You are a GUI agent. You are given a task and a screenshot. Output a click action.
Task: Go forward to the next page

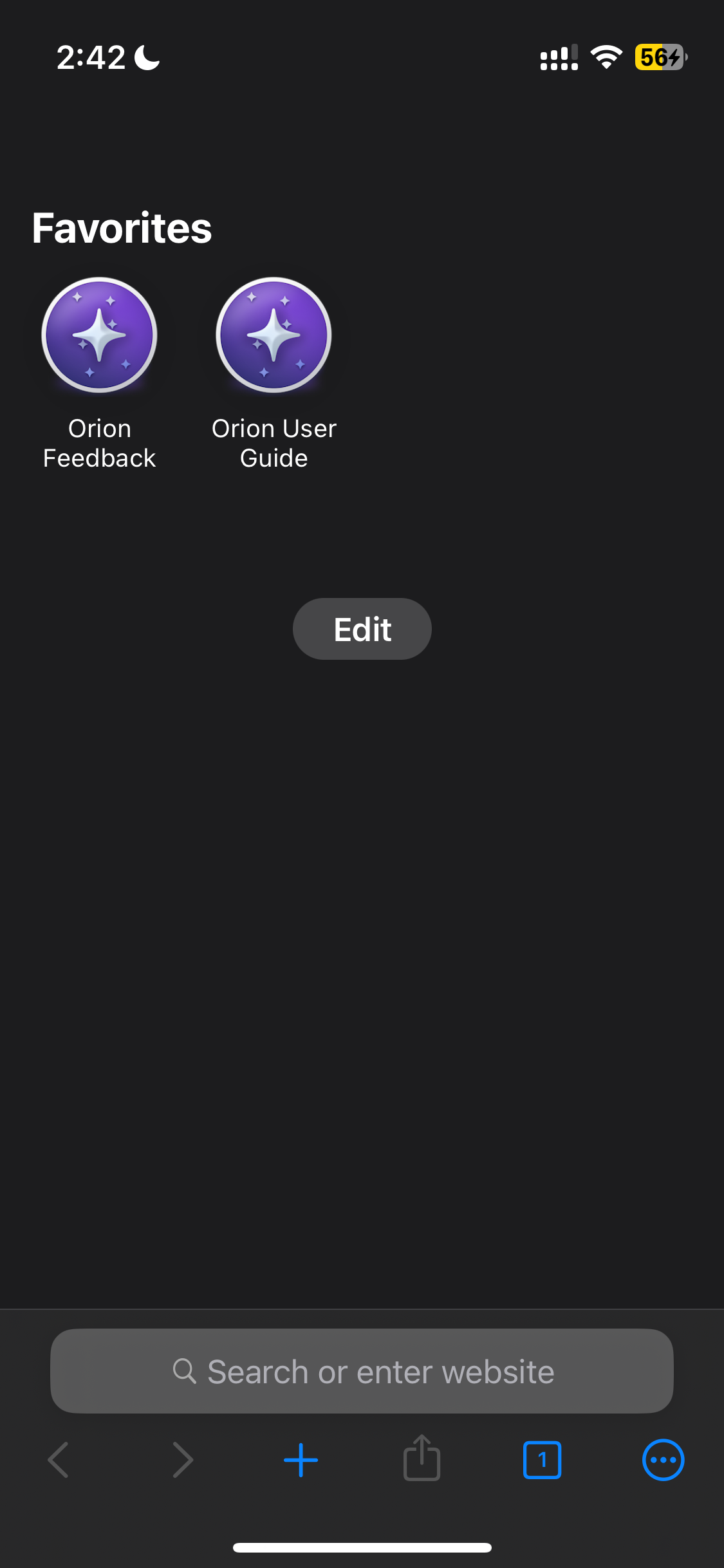(183, 1460)
